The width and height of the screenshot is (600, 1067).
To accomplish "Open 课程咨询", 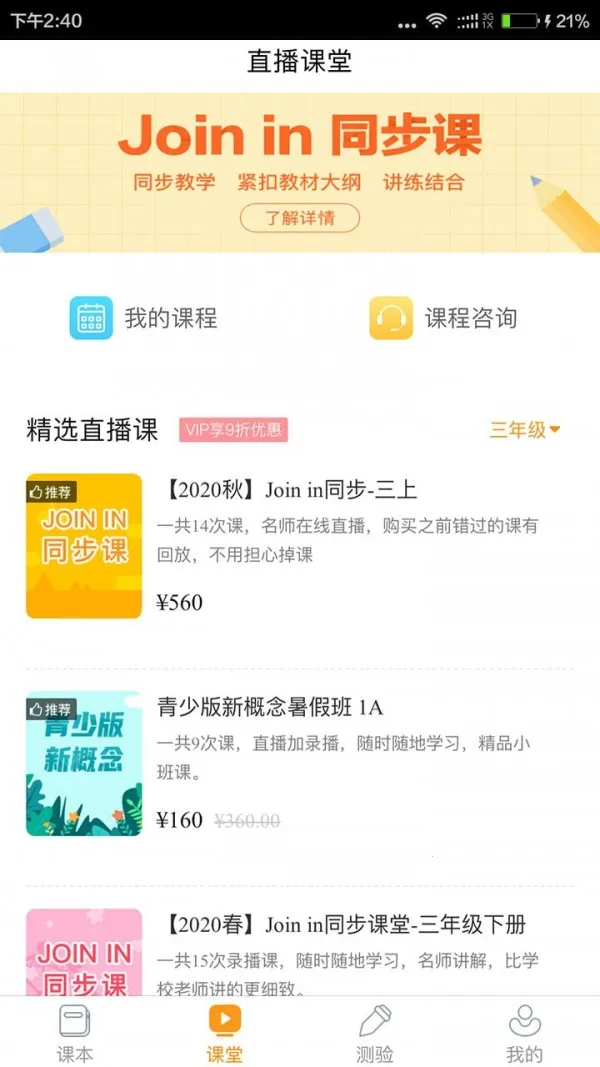I will [443, 319].
